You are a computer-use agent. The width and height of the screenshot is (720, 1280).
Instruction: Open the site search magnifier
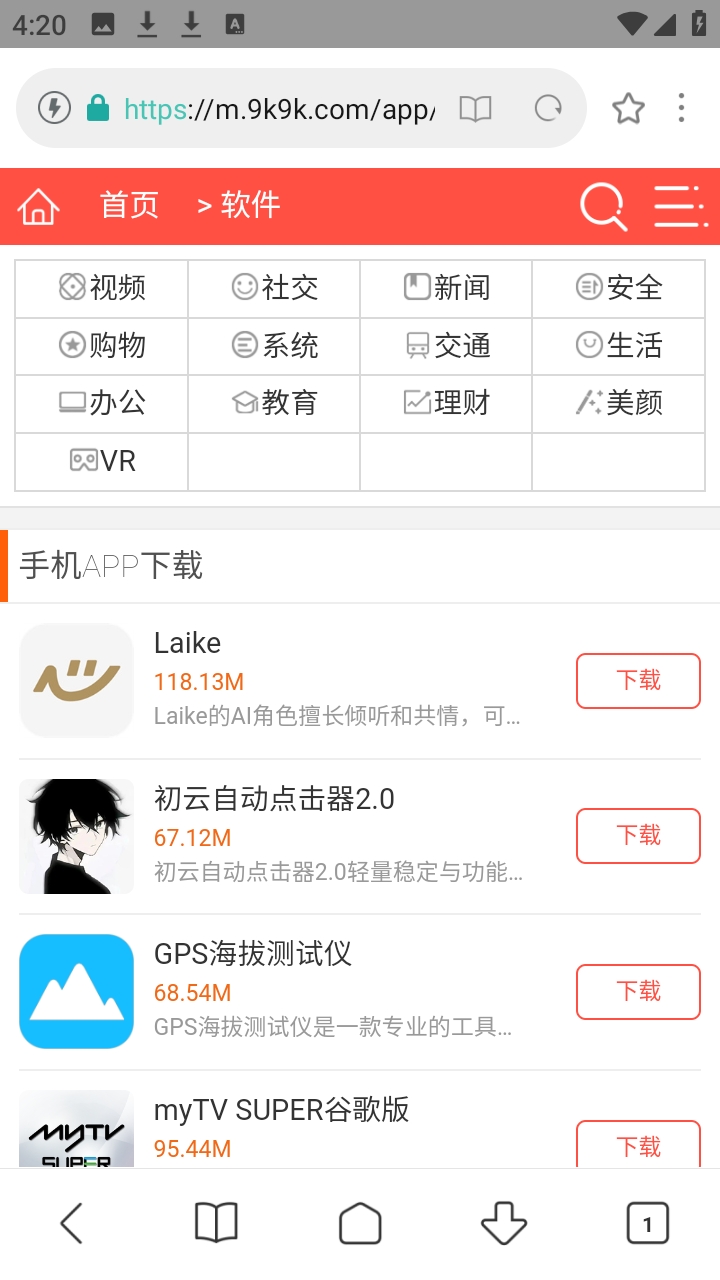tap(603, 207)
